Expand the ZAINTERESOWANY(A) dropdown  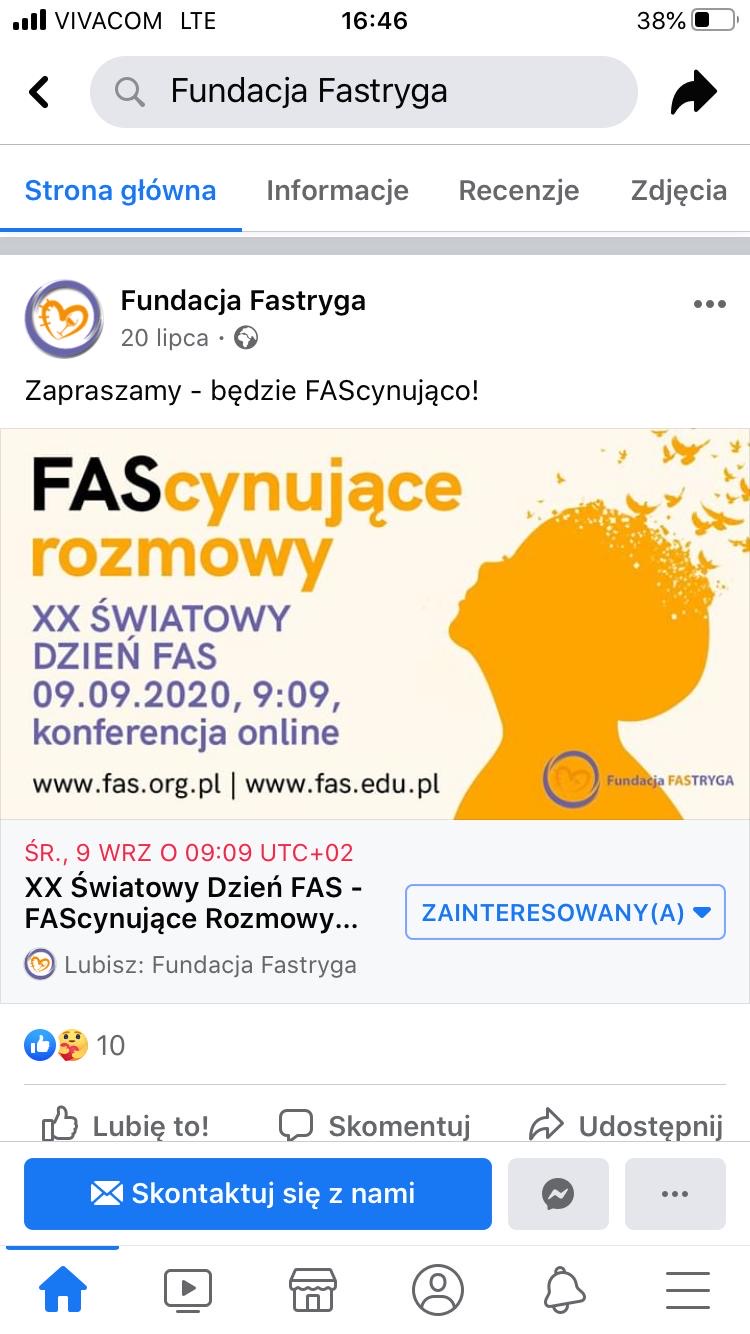point(565,912)
